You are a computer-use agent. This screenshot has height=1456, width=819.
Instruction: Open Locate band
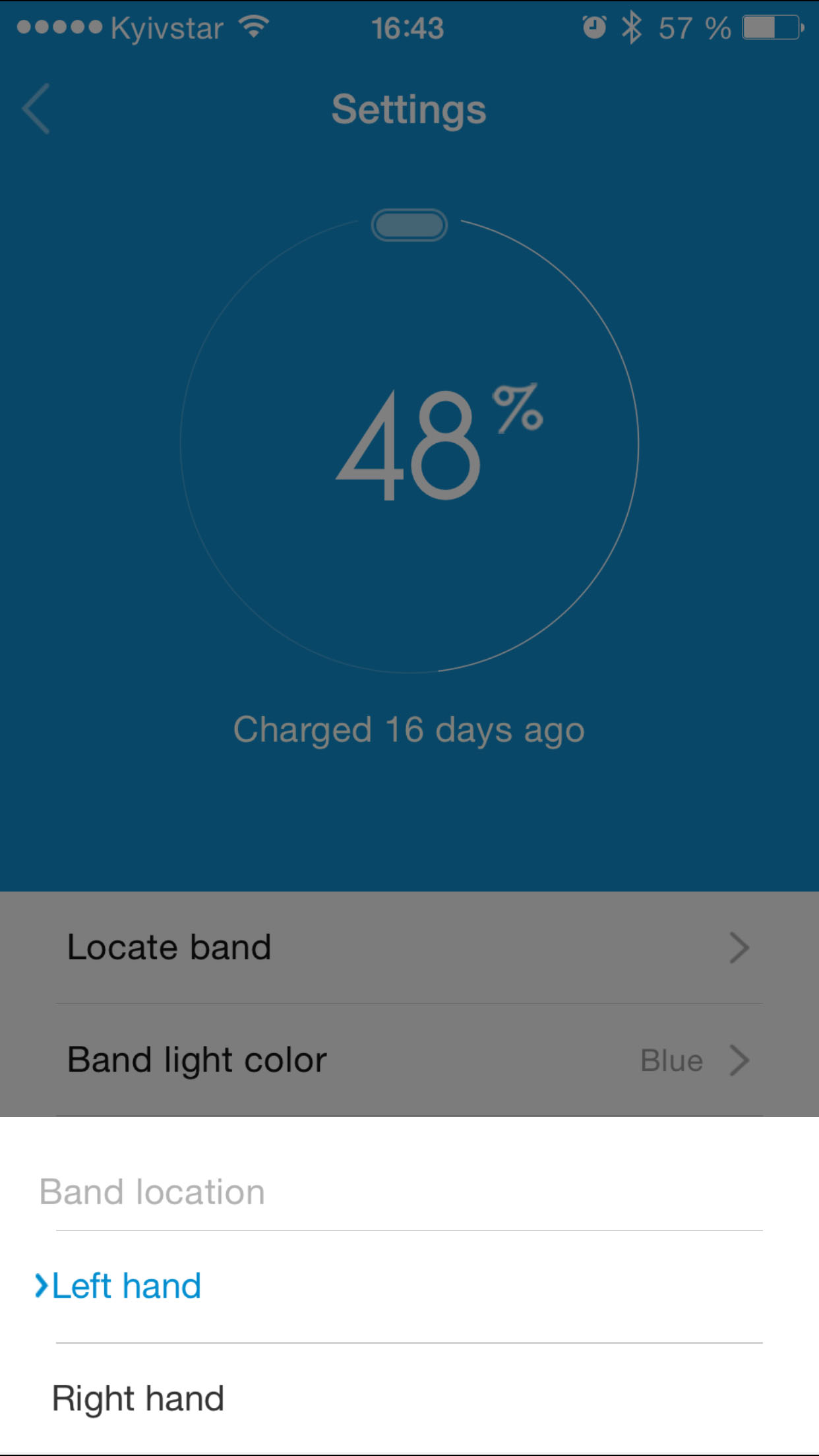[409, 948]
